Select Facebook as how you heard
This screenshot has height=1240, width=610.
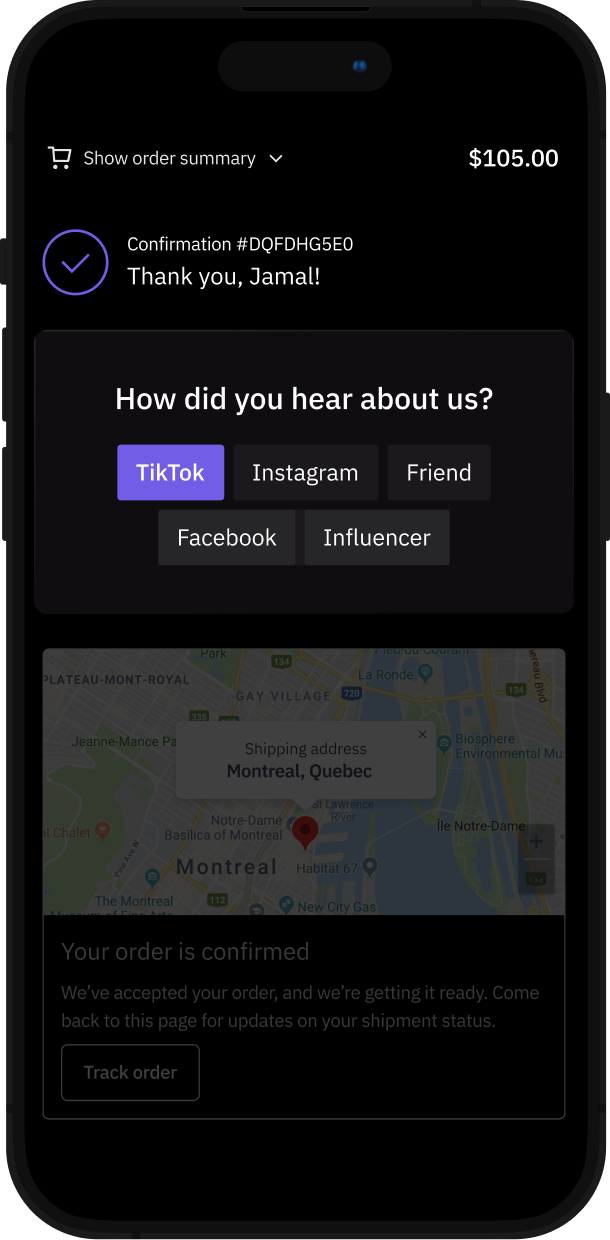226,538
